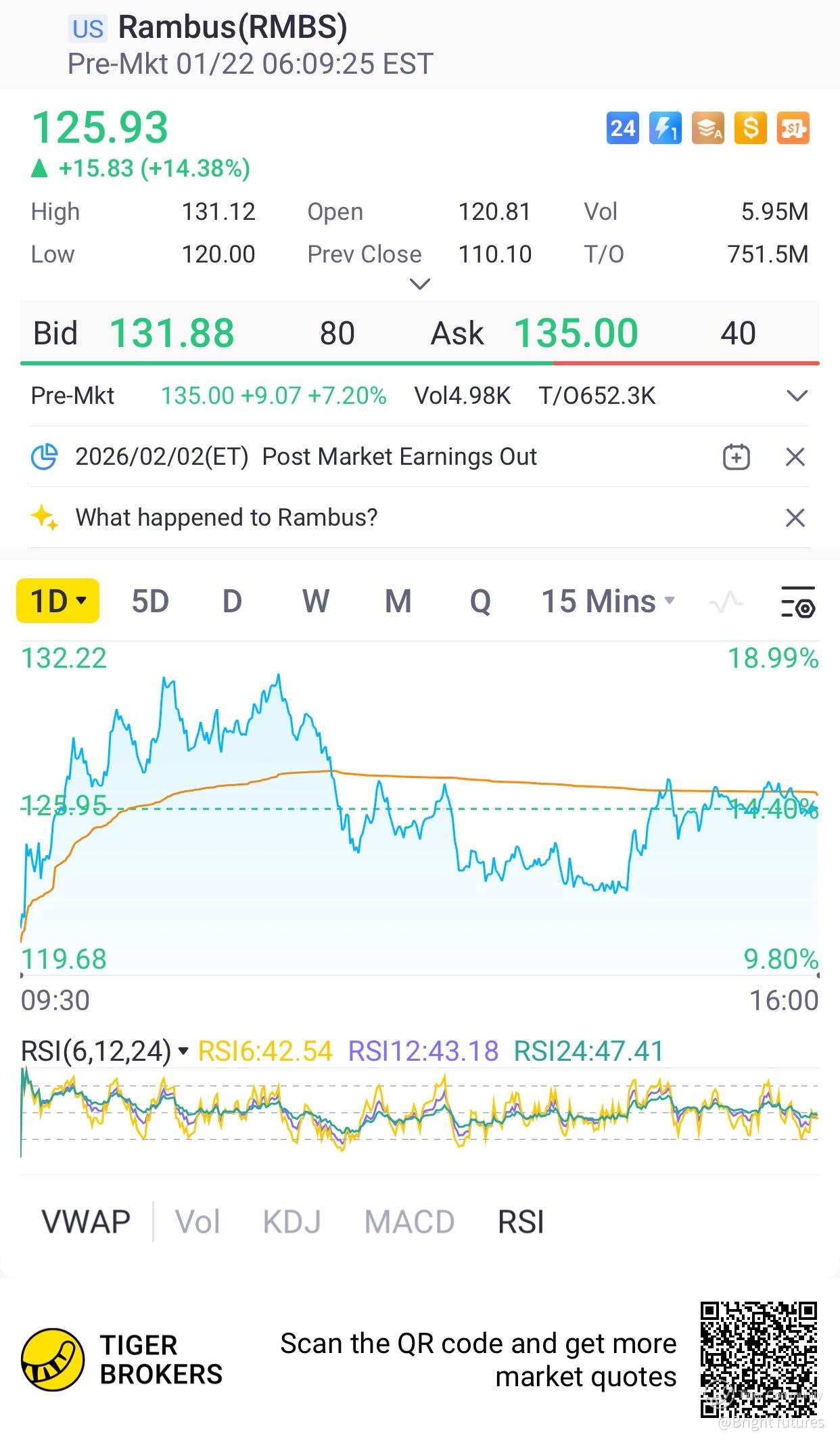Open "What happened to Rambus?"

[226, 518]
